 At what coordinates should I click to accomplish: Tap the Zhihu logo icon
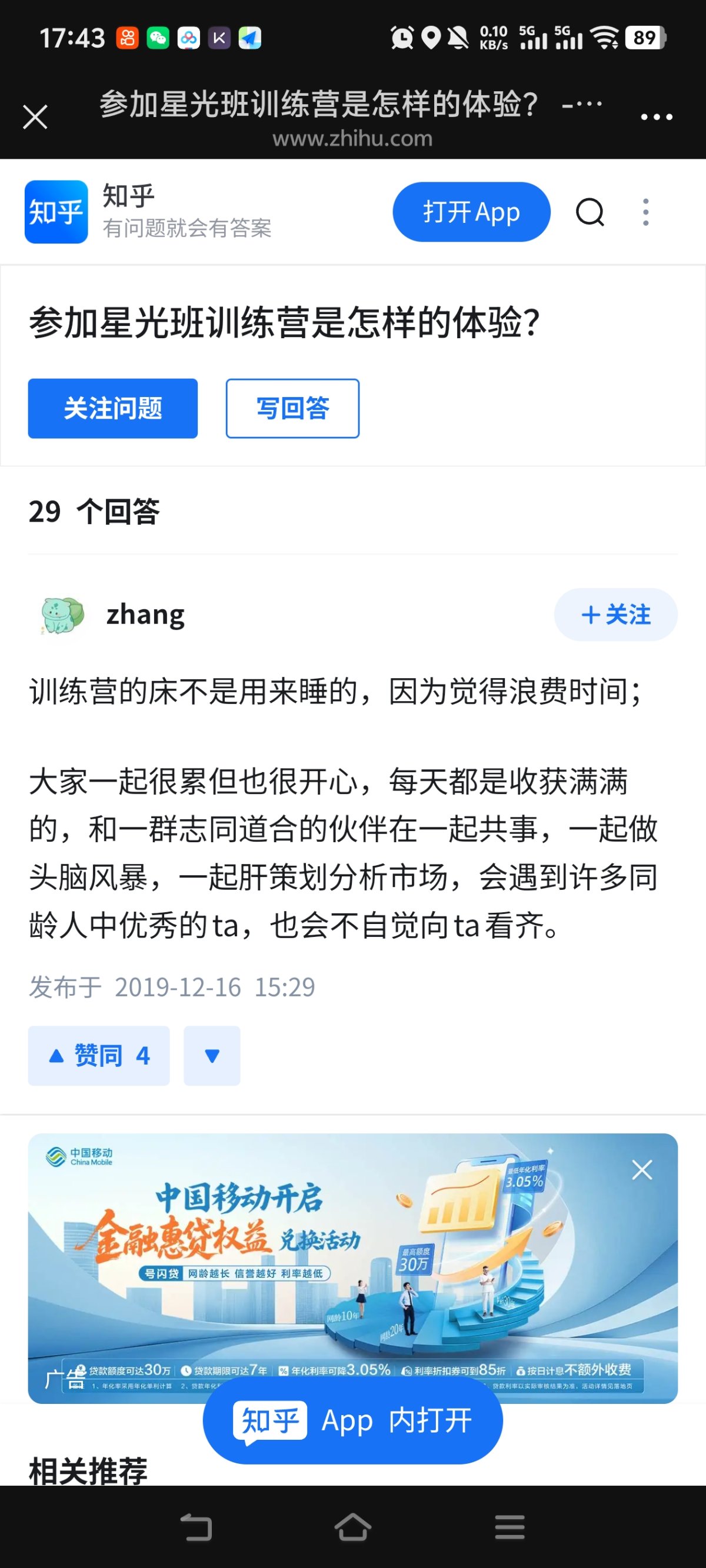click(56, 212)
